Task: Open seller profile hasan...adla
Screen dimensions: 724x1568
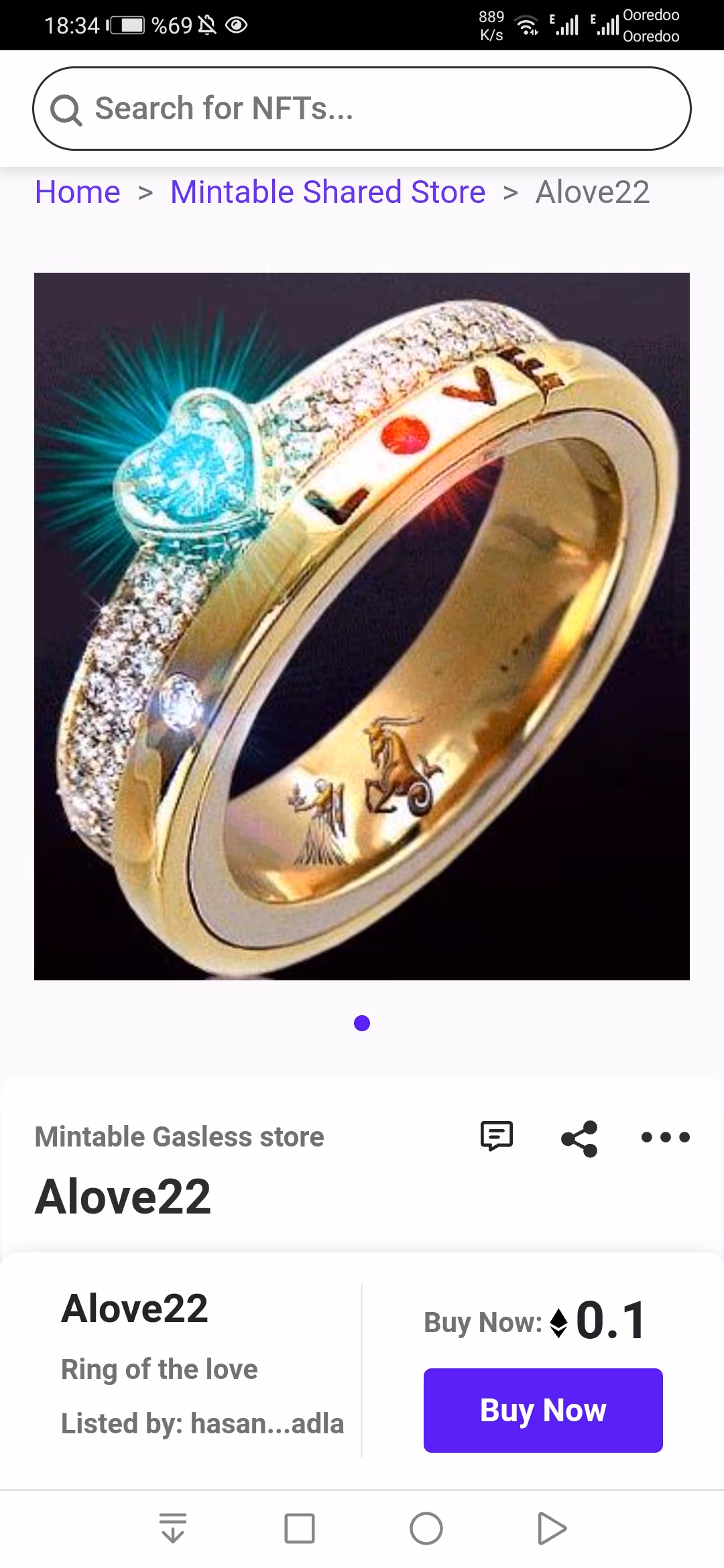Action: (266, 1423)
